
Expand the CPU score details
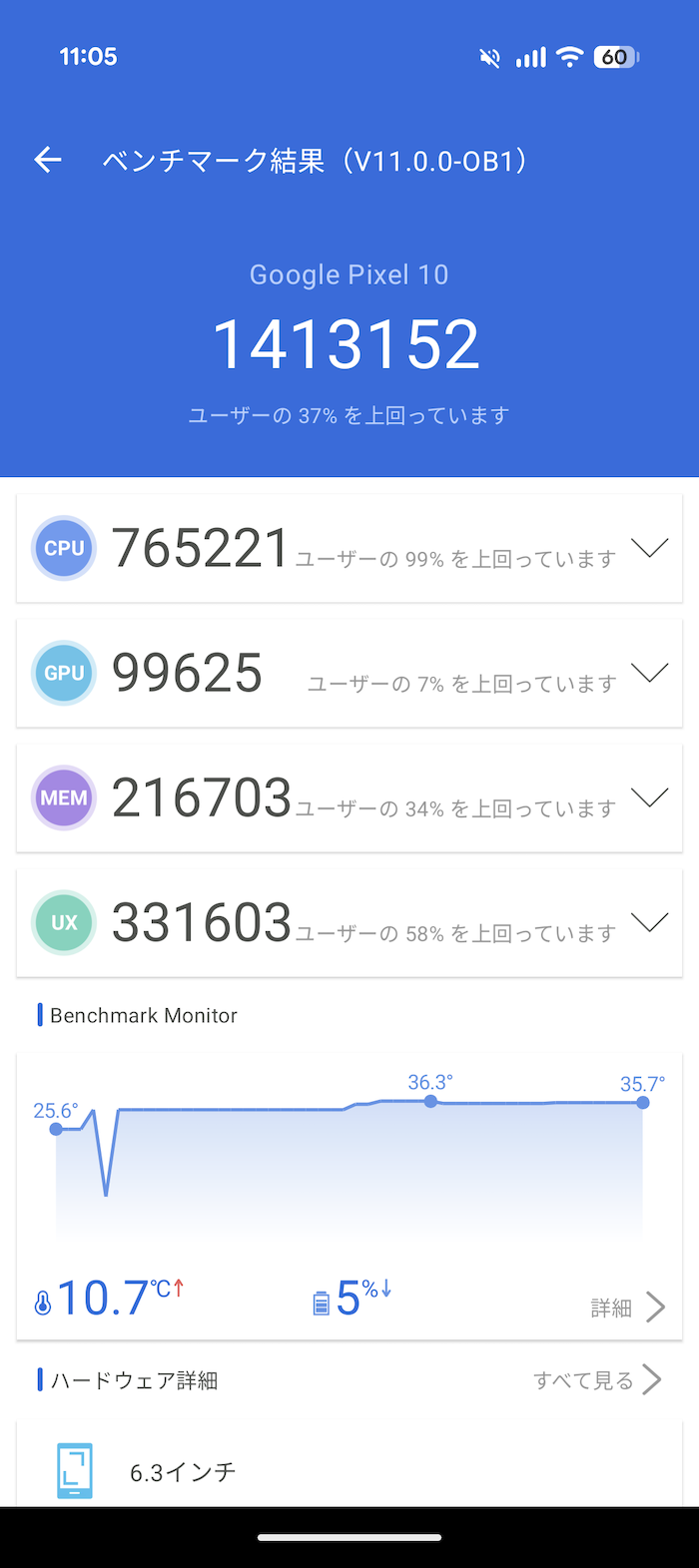pos(650,548)
